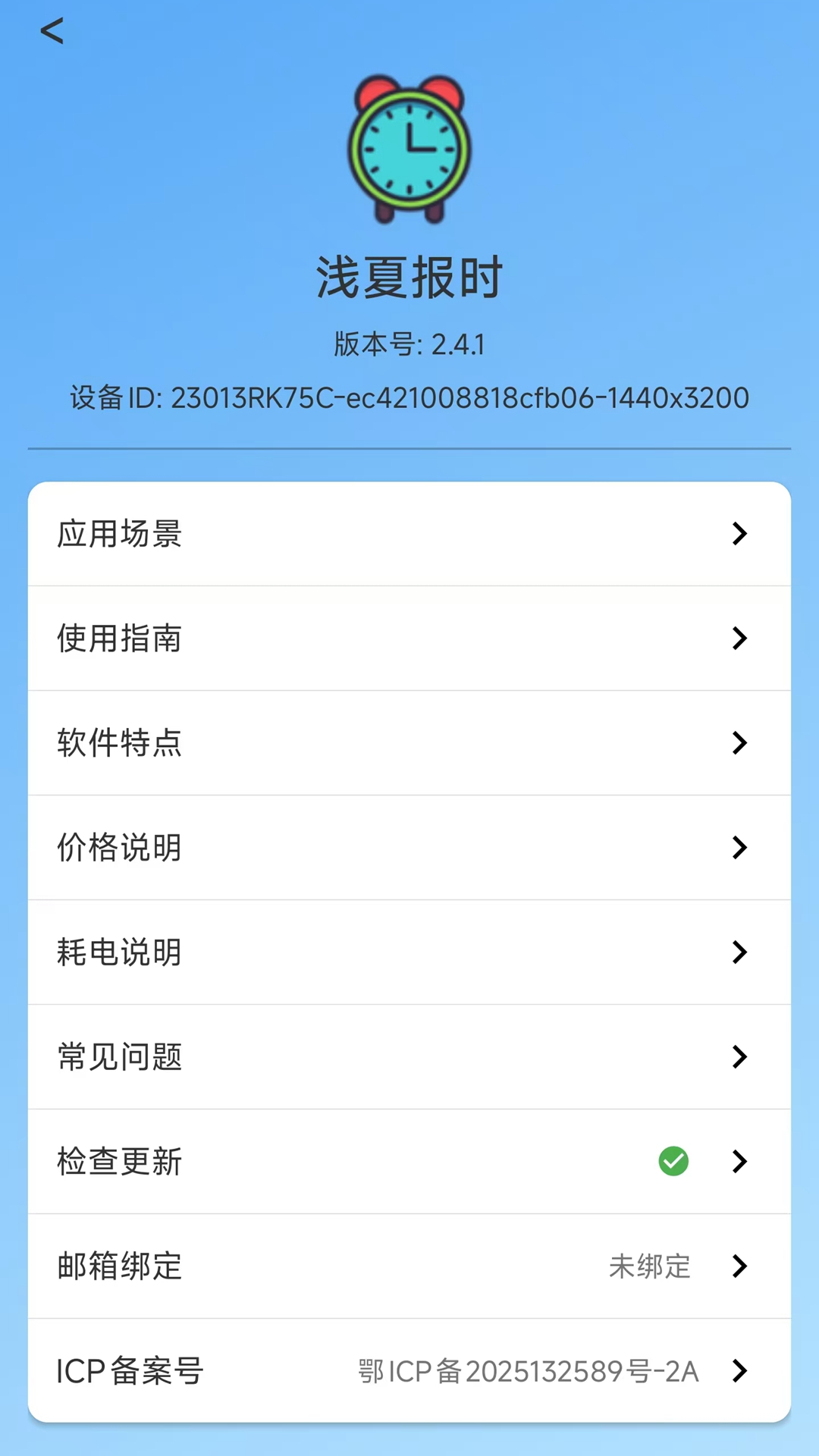The height and width of the screenshot is (1456, 819).
Task: Open the 应用场景 row
Action: (409, 534)
